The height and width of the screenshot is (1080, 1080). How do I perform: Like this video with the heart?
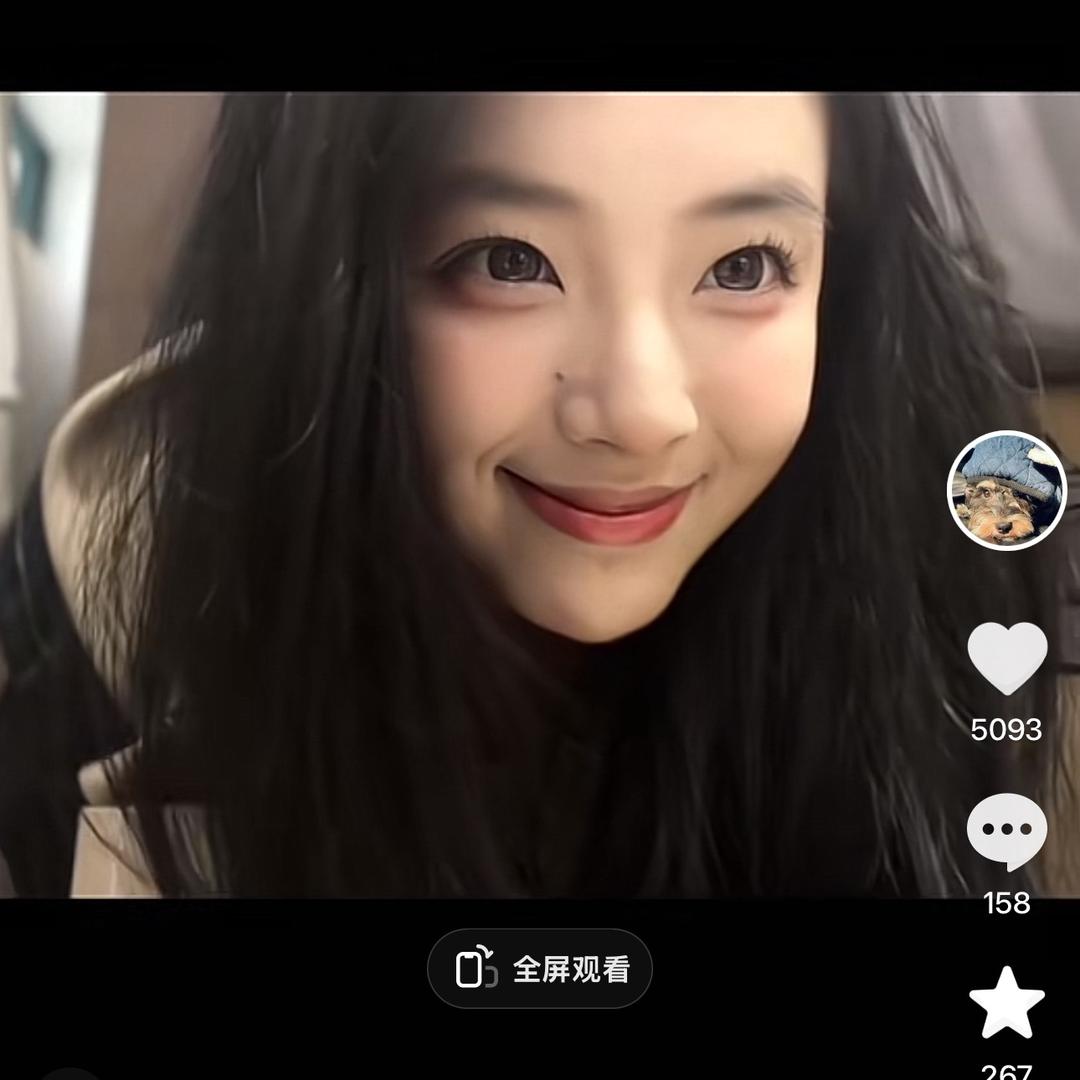tap(1007, 658)
